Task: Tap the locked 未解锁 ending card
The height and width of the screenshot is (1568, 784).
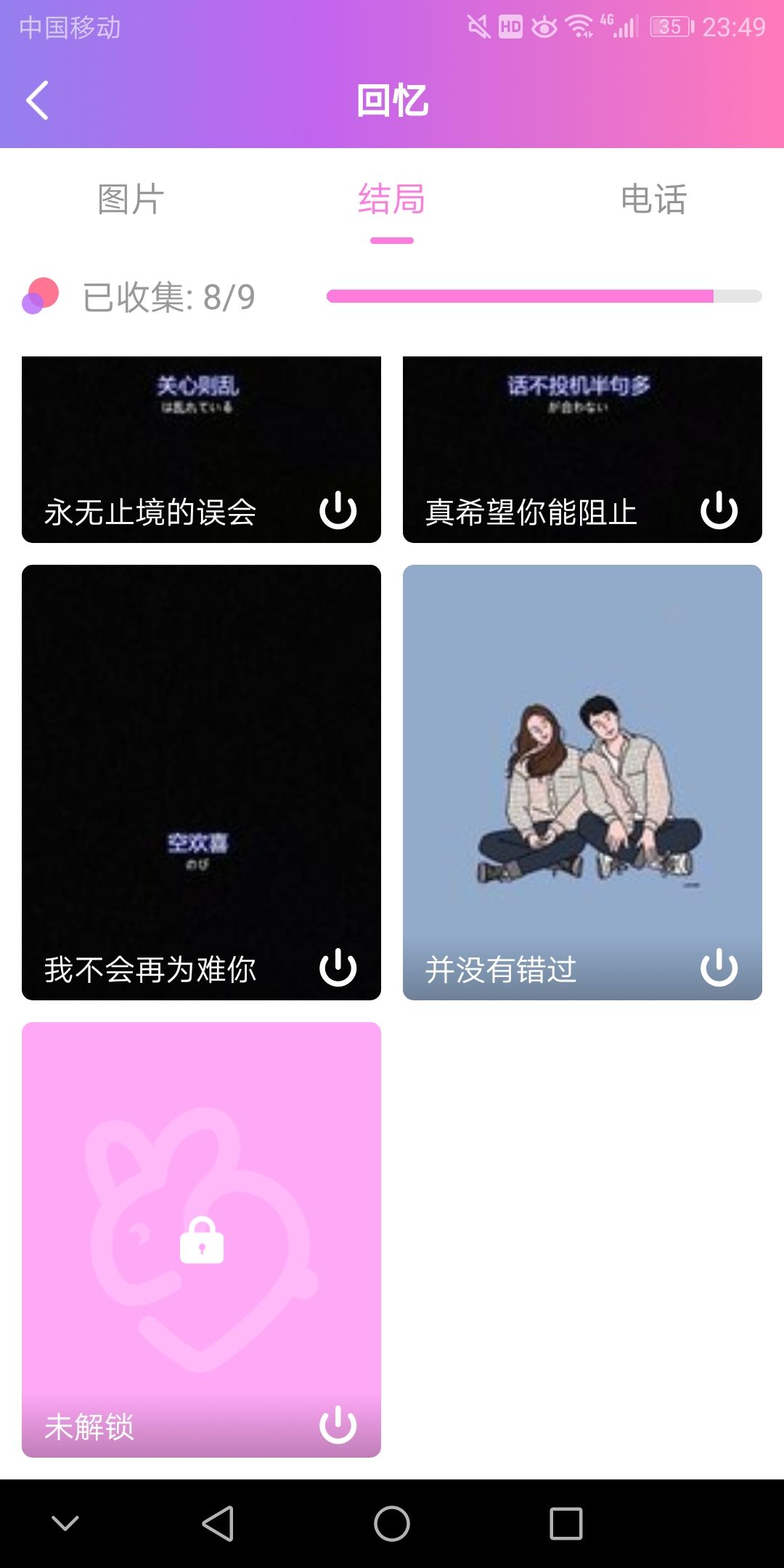Action: coord(201,1240)
